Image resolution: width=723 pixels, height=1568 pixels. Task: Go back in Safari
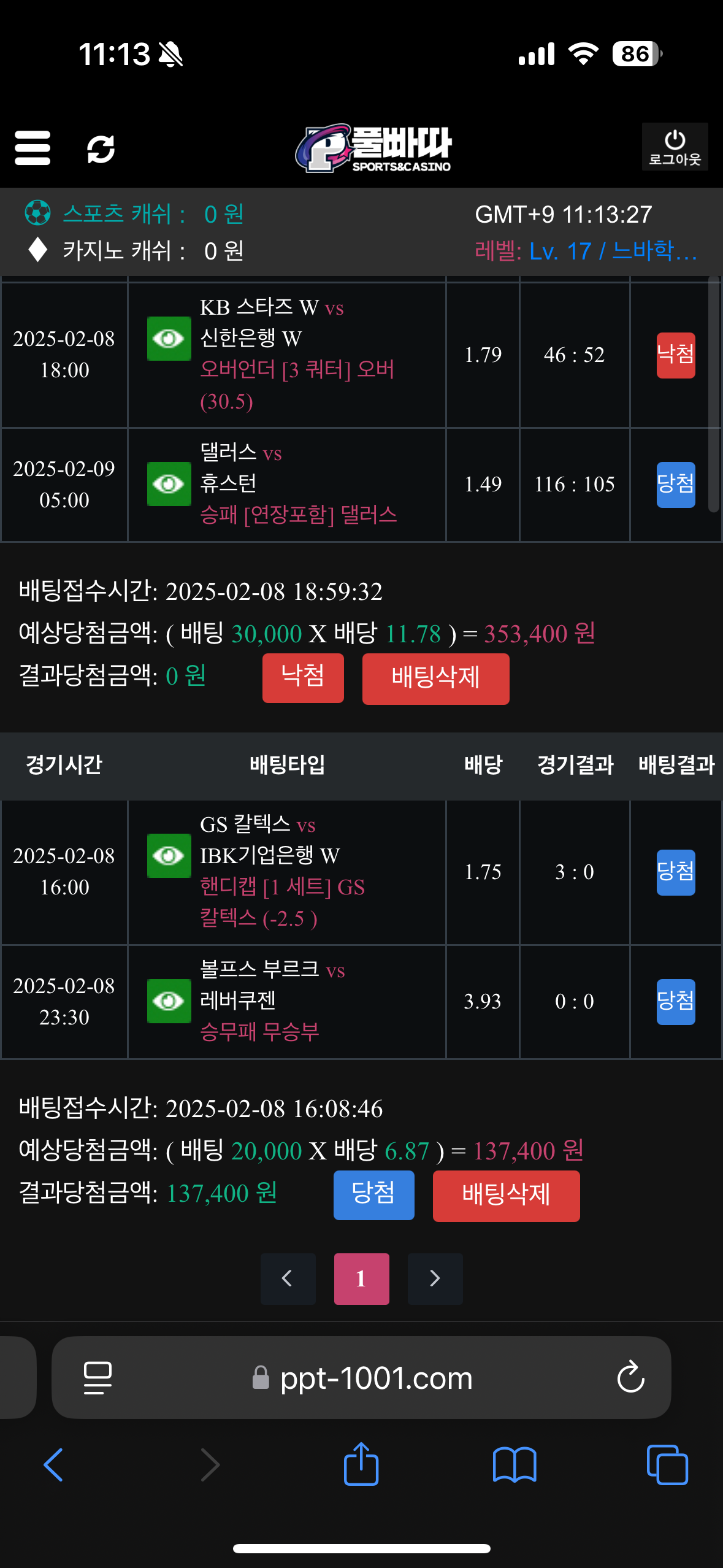pos(53,1465)
